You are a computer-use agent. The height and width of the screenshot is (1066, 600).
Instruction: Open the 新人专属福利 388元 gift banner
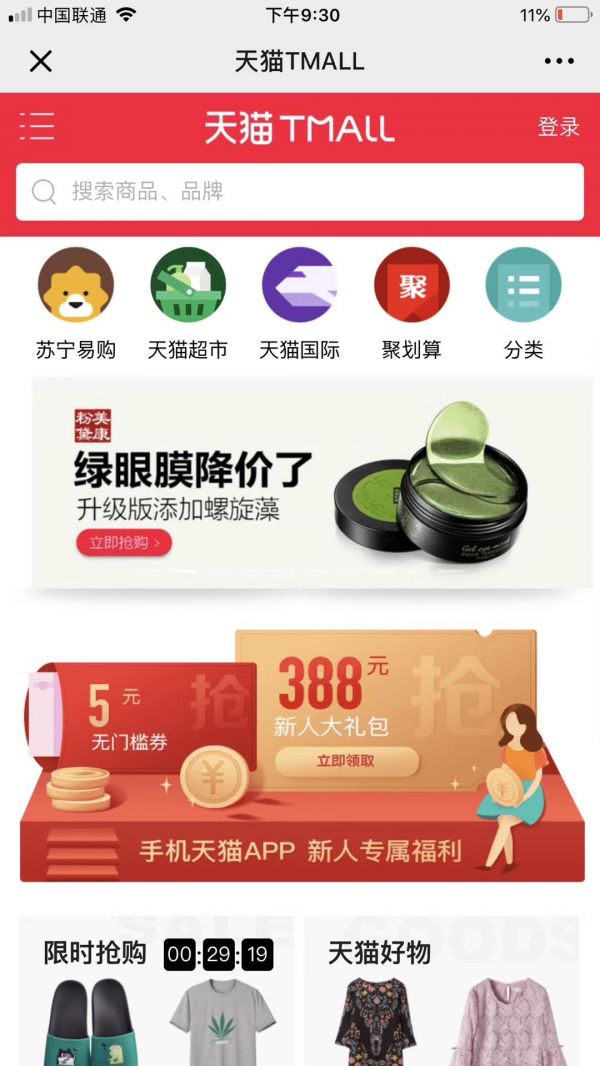pyautogui.click(x=300, y=755)
